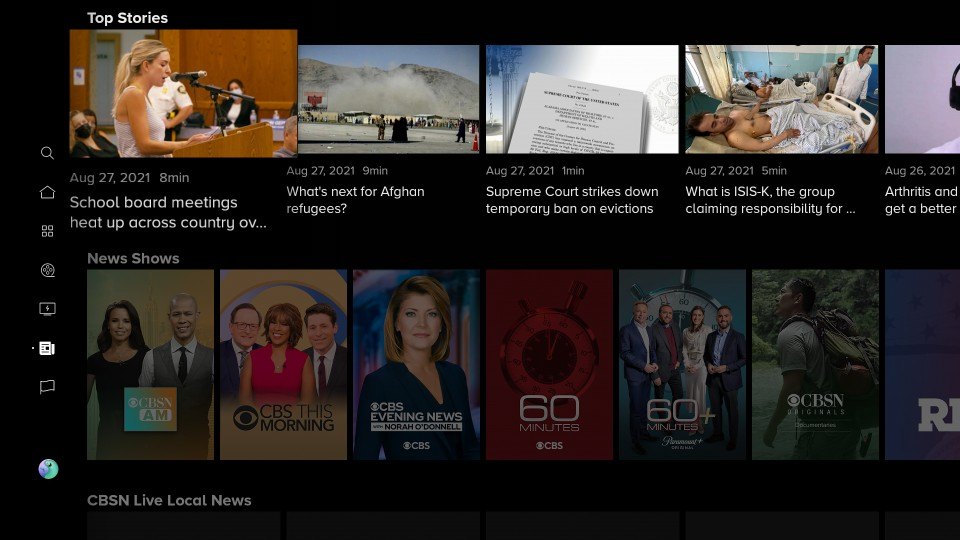
Task: Go to Home in side menu
Action: click(47, 192)
